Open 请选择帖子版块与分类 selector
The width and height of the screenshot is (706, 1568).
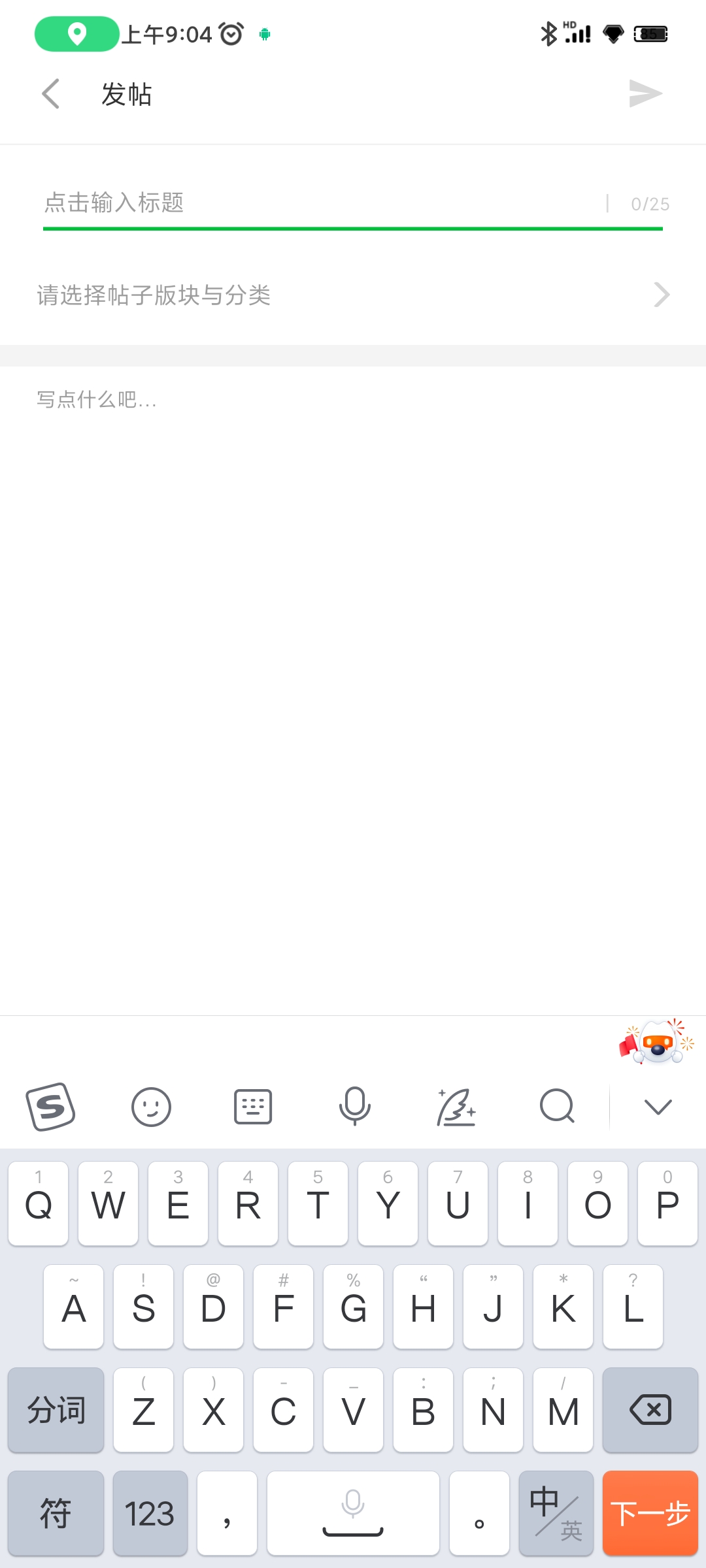tap(353, 295)
